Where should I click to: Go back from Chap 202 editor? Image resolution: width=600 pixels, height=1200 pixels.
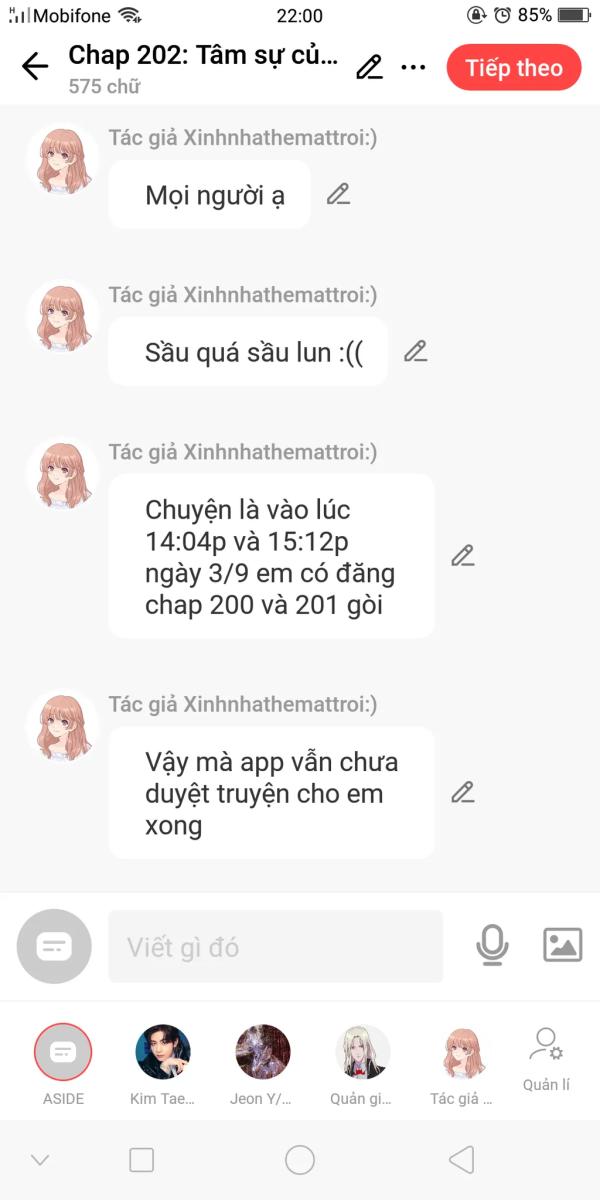tap(35, 67)
